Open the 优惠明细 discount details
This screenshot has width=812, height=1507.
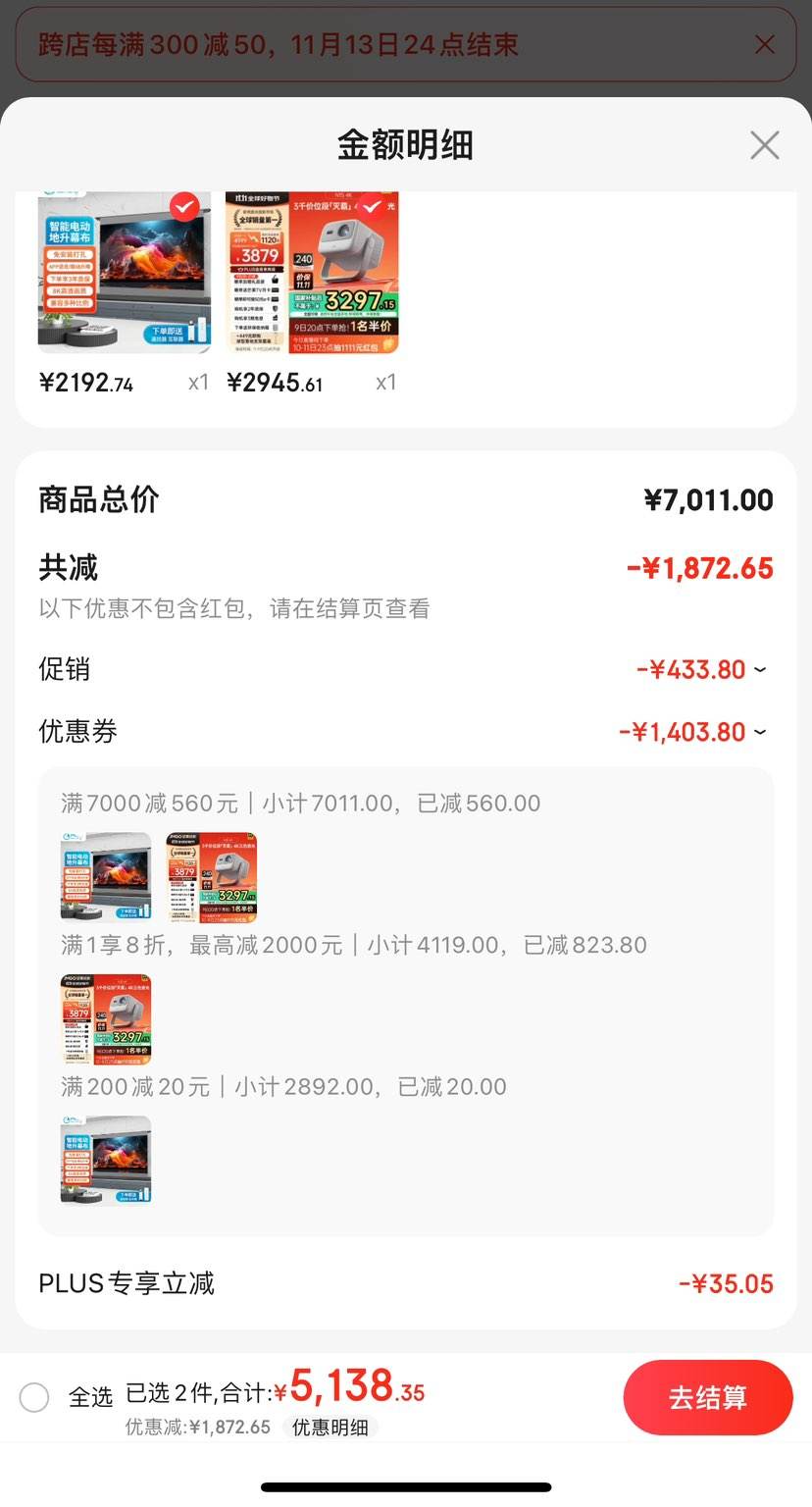[330, 1428]
